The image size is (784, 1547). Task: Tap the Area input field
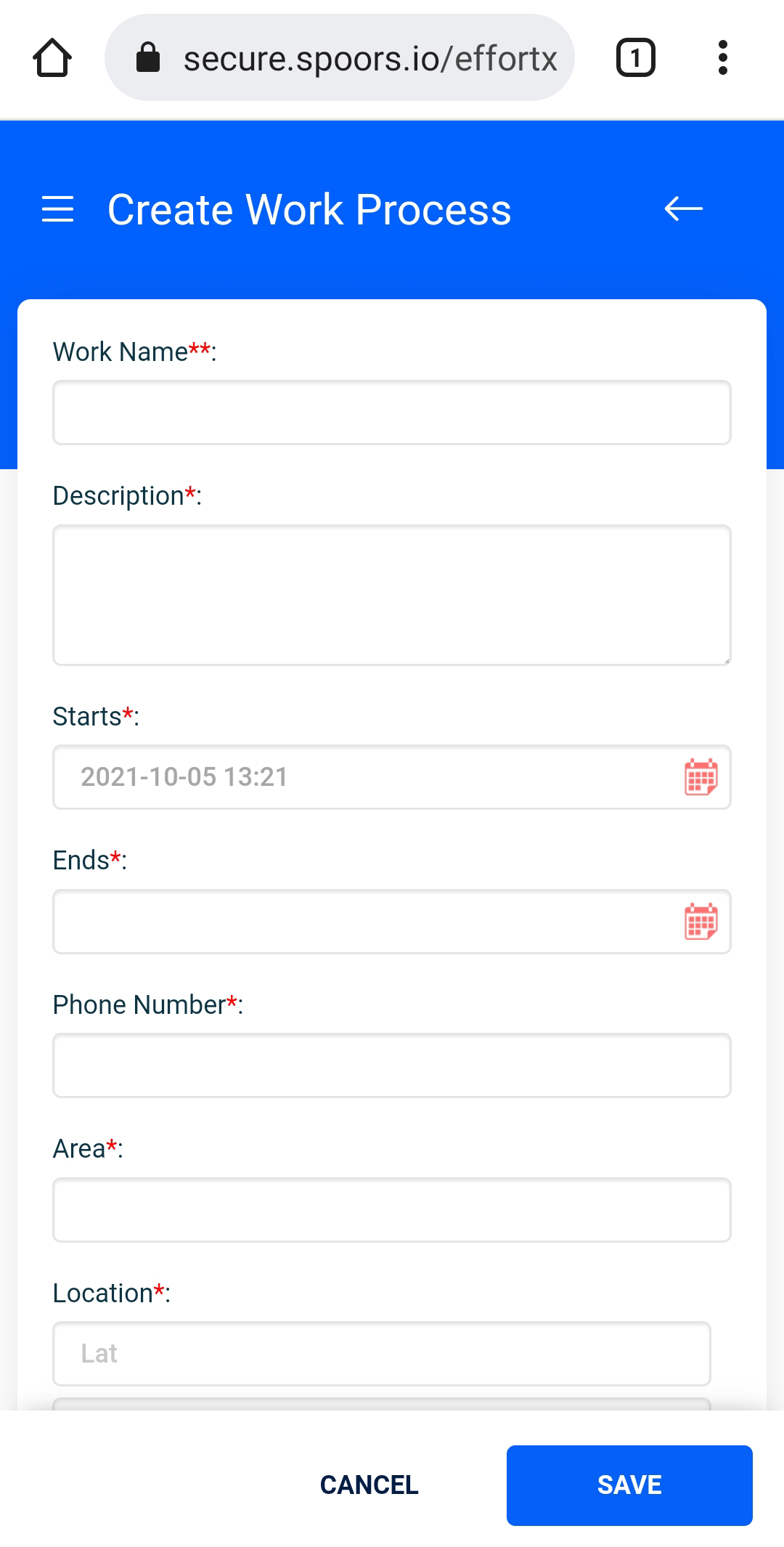[x=391, y=1210]
